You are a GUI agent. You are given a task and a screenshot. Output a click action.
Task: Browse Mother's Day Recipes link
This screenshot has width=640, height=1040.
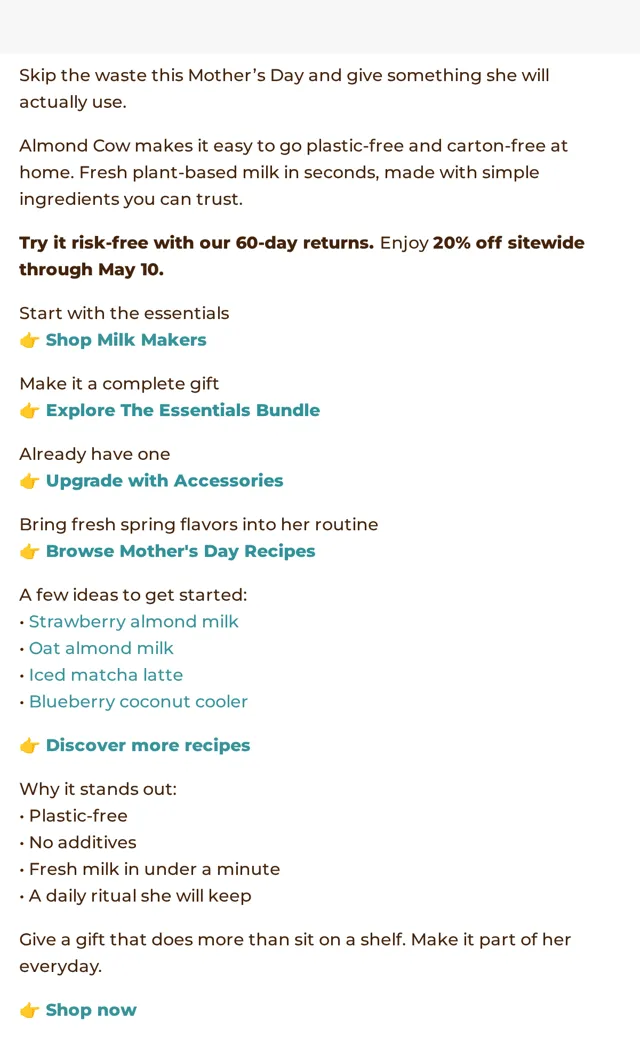pos(180,551)
